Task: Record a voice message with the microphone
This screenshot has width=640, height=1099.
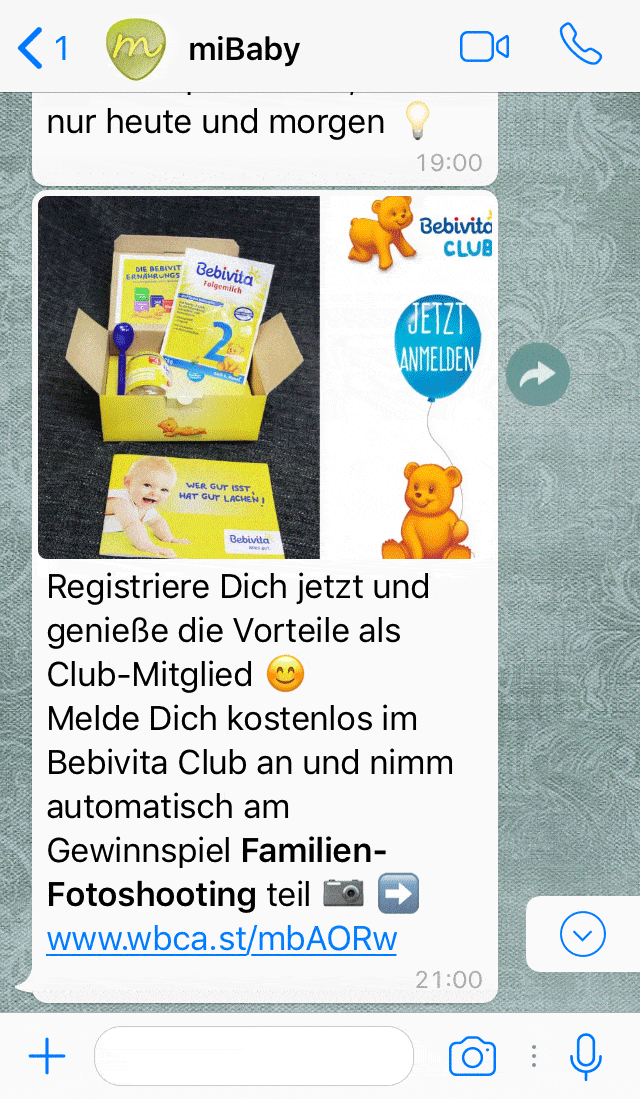Action: pyautogui.click(x=586, y=1056)
